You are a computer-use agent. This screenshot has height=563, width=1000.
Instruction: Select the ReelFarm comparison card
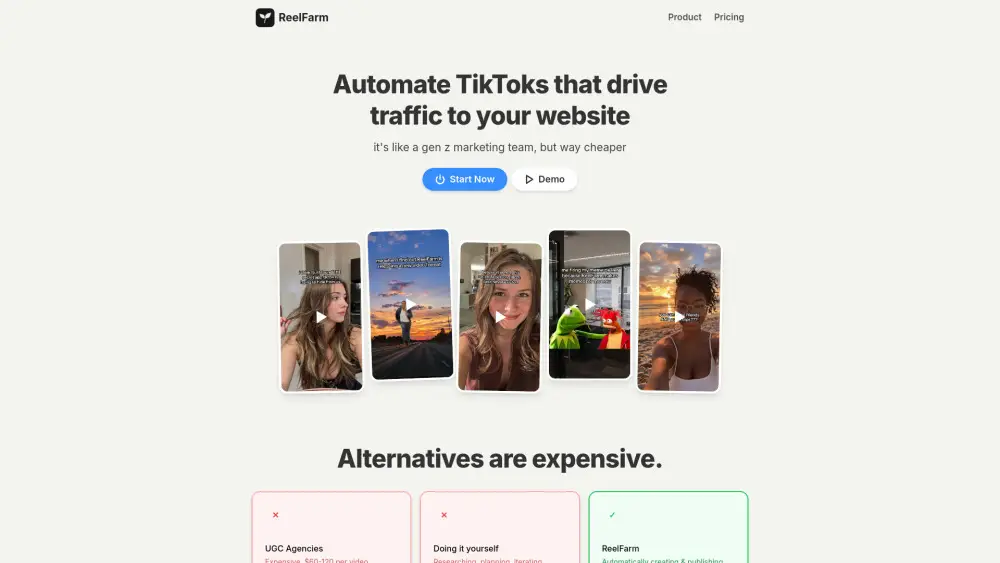point(668,530)
